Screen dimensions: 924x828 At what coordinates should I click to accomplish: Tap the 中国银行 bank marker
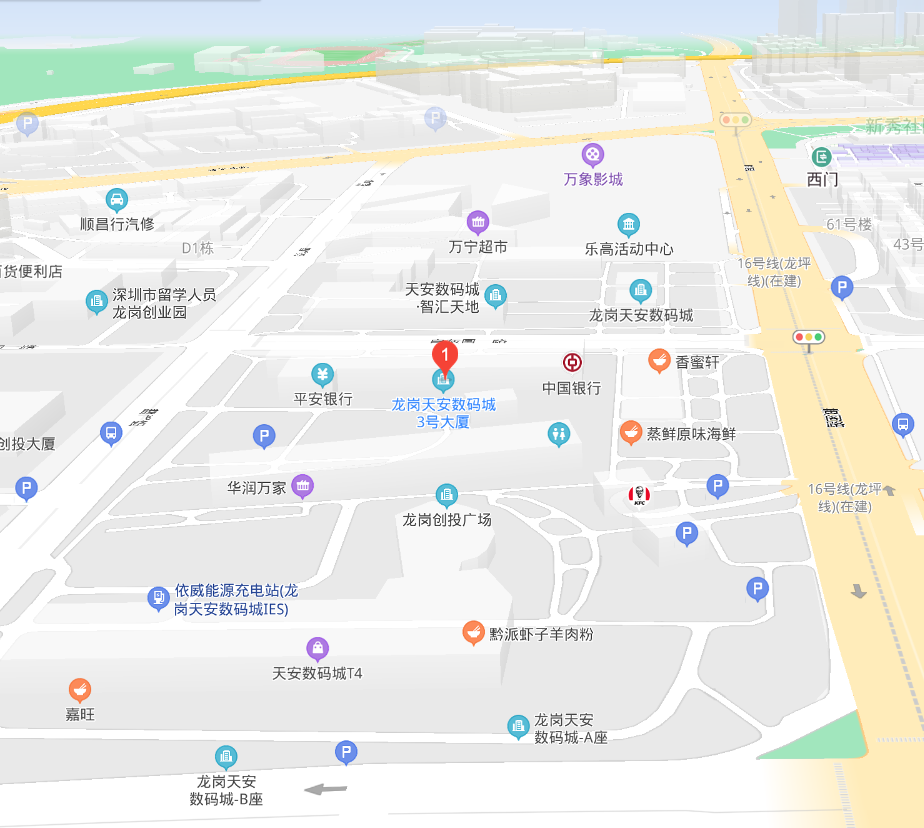click(572, 363)
